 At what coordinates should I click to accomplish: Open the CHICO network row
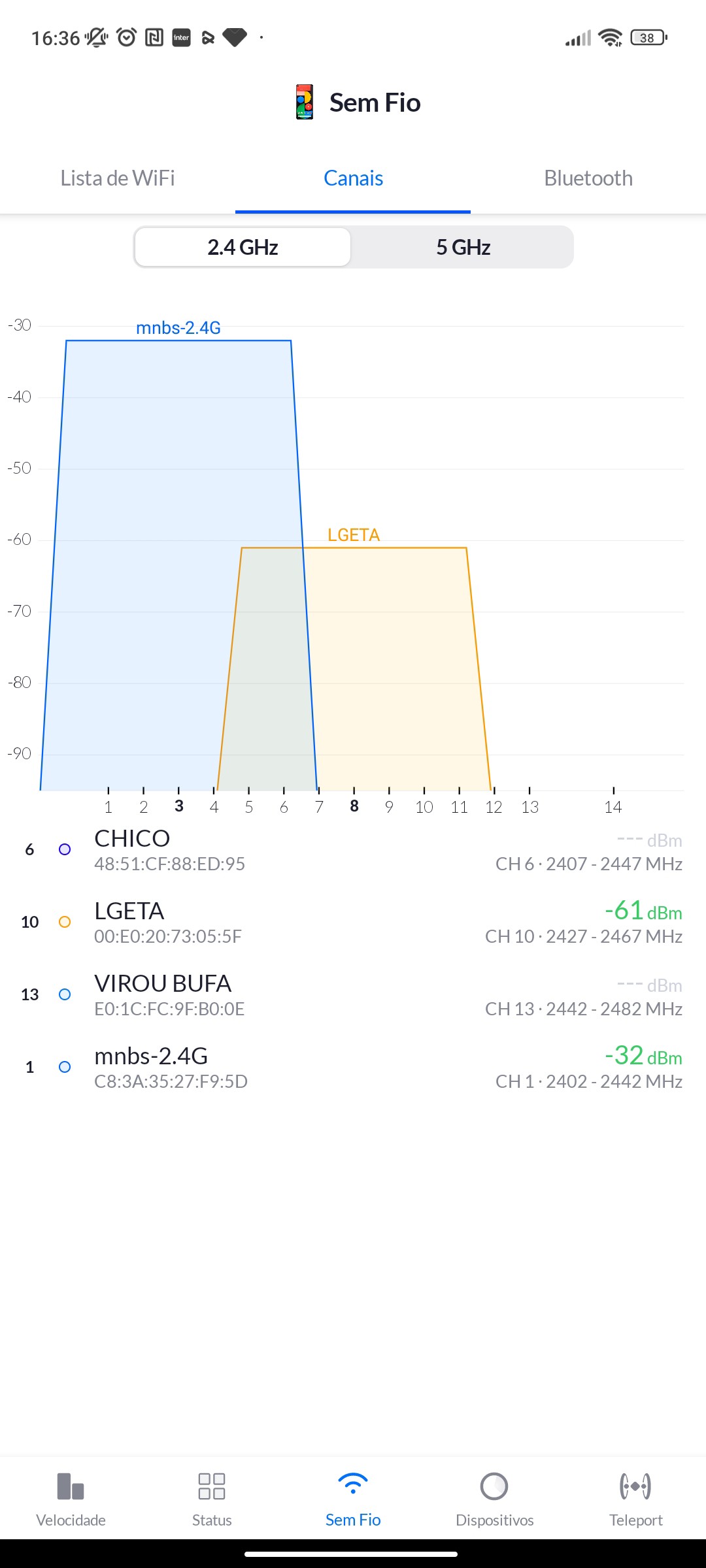pos(353,850)
